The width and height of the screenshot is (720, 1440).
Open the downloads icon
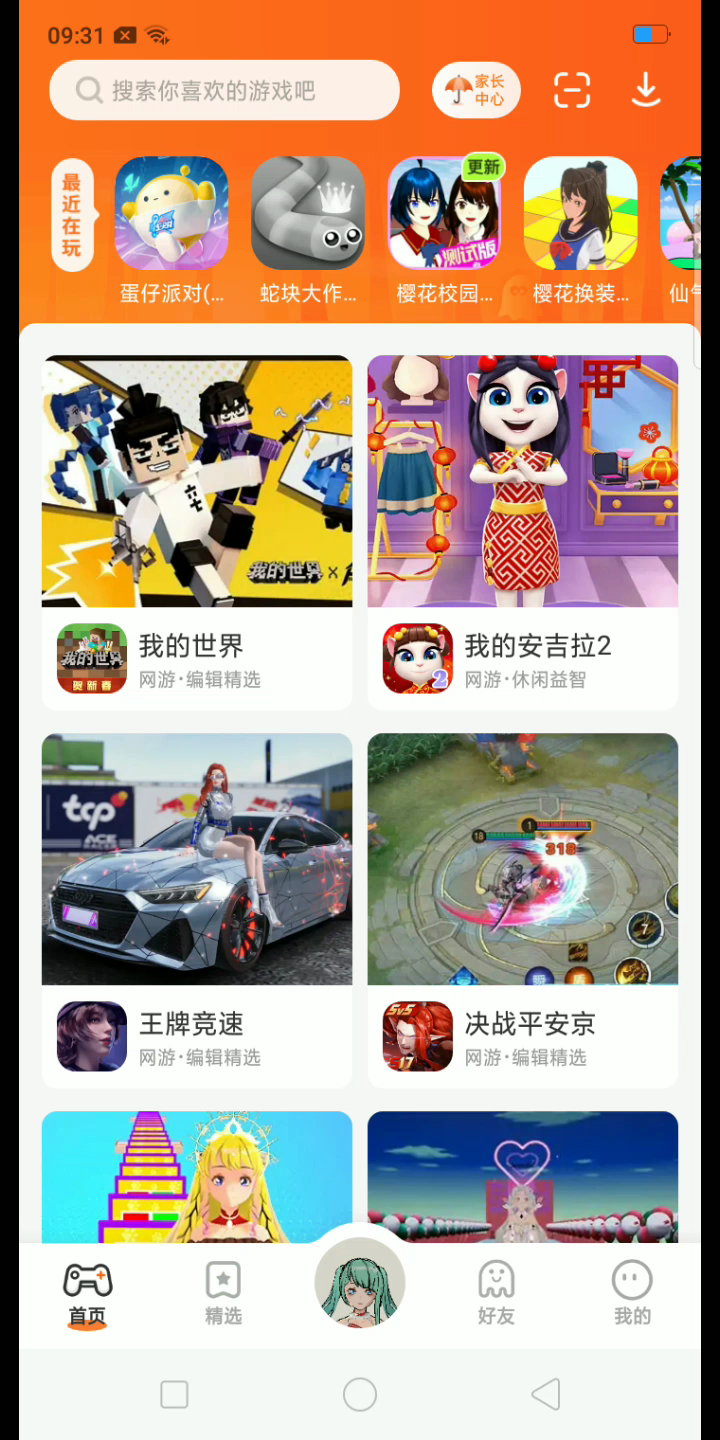coord(646,91)
